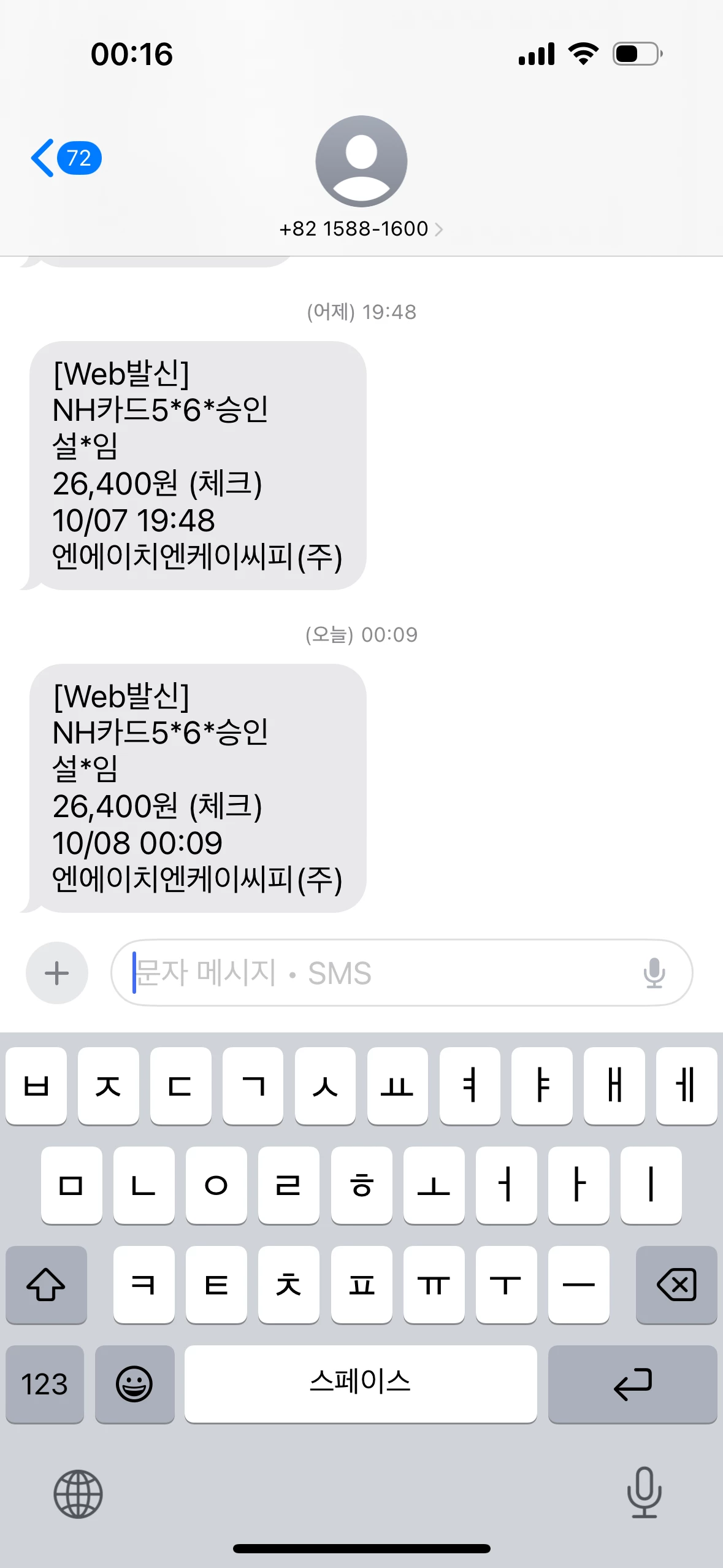Image resolution: width=723 pixels, height=1568 pixels.
Task: Focus the SMS message text field
Action: [x=380, y=973]
